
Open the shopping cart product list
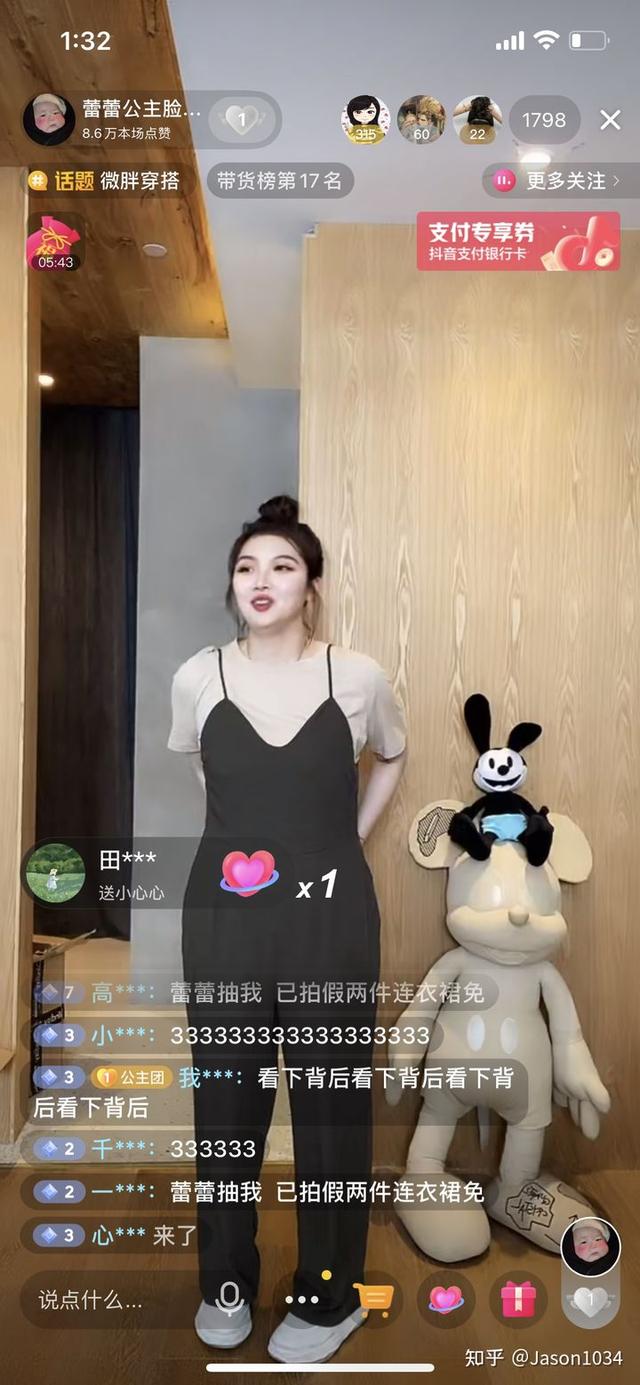coord(373,1299)
